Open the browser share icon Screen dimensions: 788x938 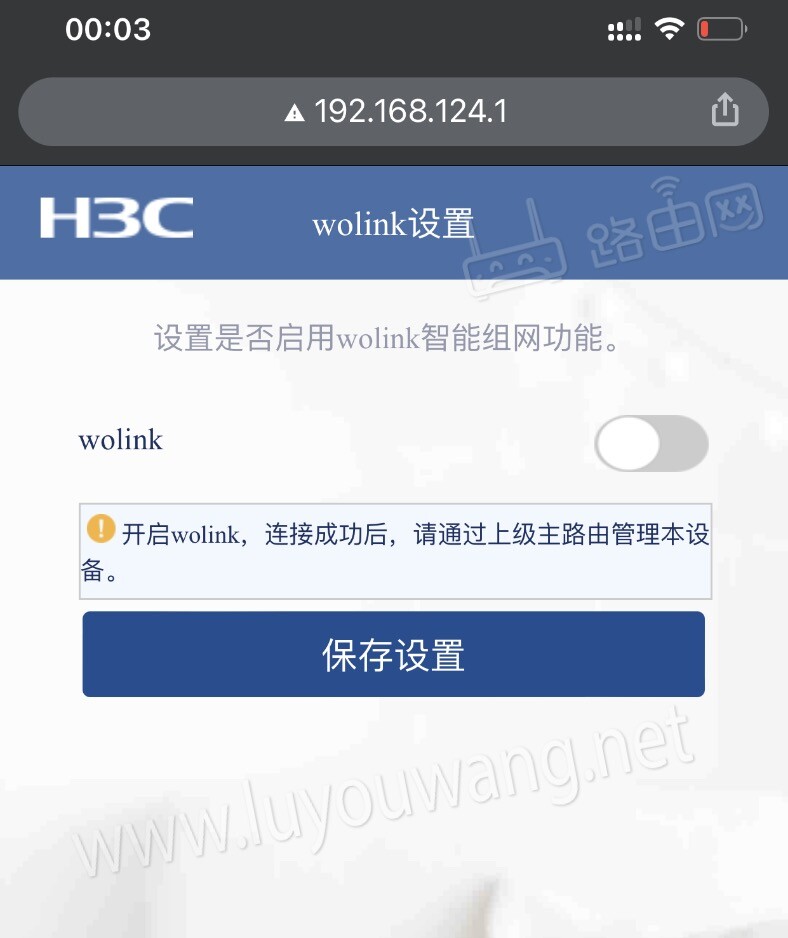click(x=724, y=110)
